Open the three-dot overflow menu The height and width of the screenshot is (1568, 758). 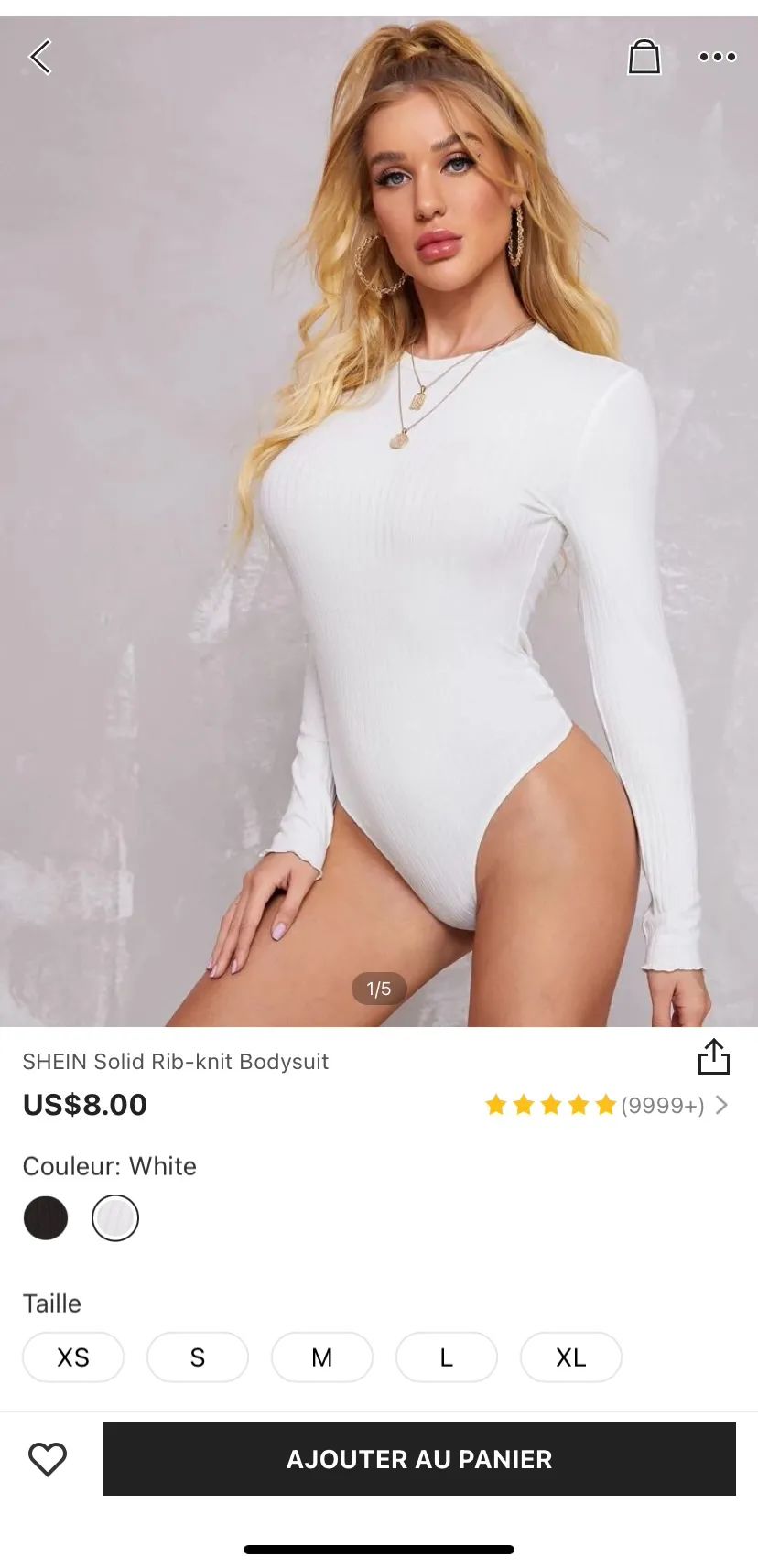point(717,57)
